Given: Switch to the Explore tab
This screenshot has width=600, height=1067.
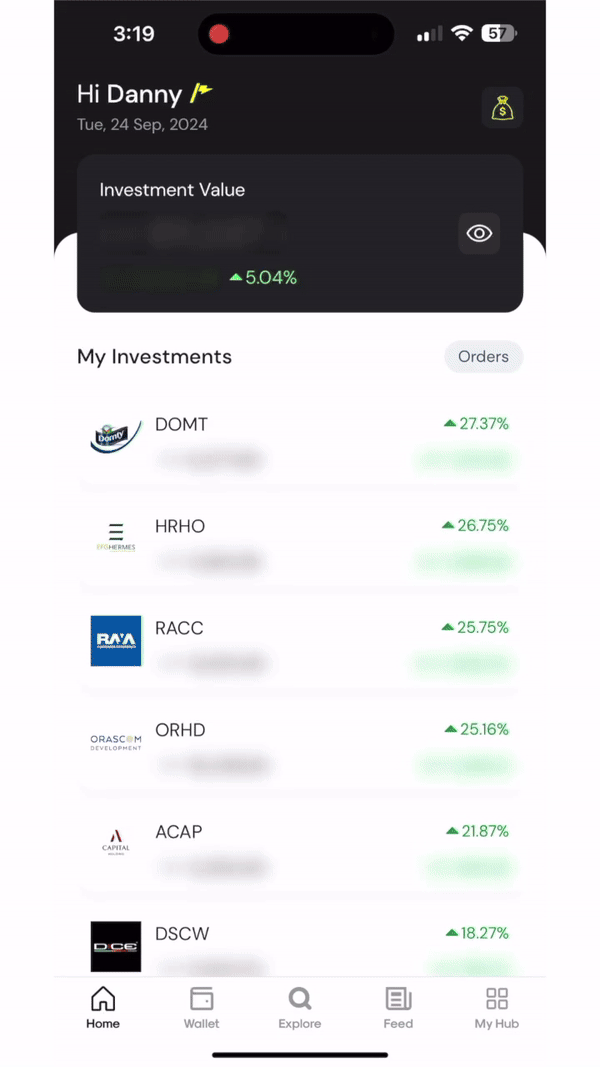Looking at the screenshot, I should (x=300, y=1008).
